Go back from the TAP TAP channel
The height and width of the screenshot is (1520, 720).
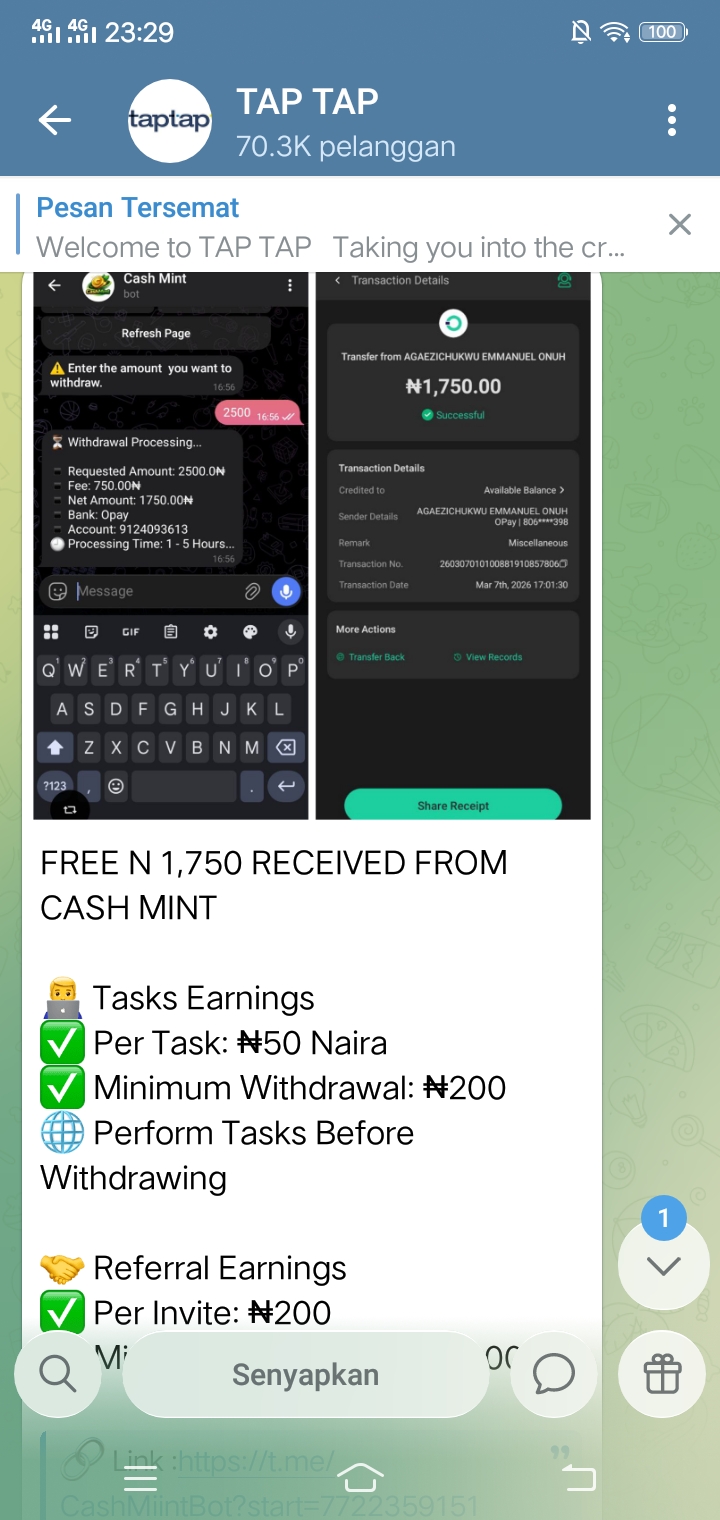coord(55,121)
